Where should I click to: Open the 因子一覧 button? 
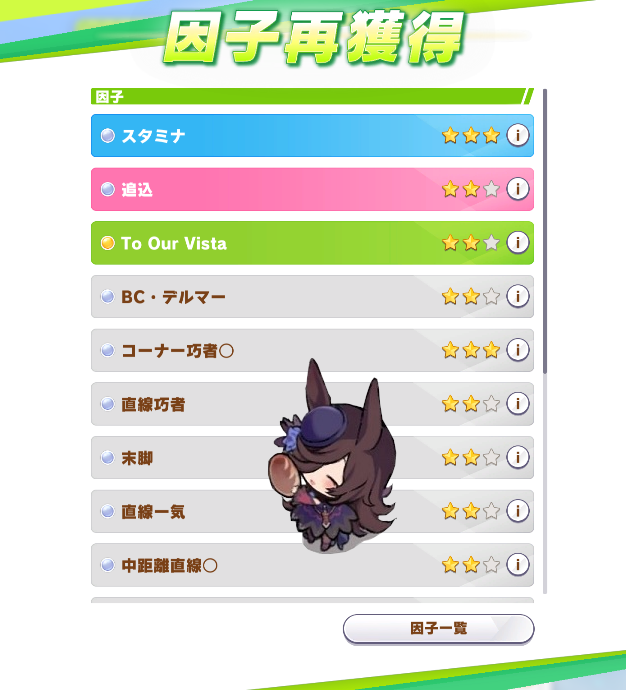(x=438, y=629)
